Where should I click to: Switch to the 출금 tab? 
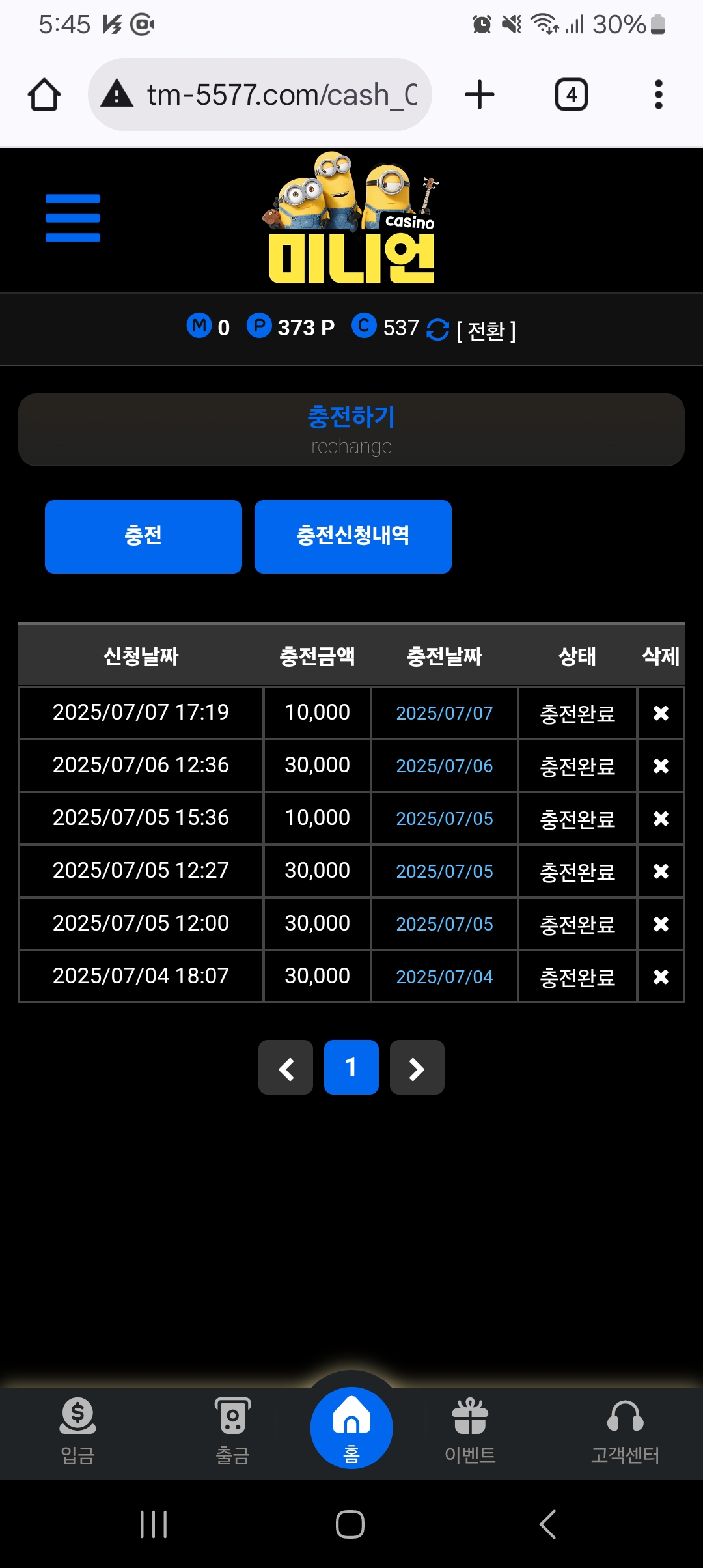point(232,1430)
